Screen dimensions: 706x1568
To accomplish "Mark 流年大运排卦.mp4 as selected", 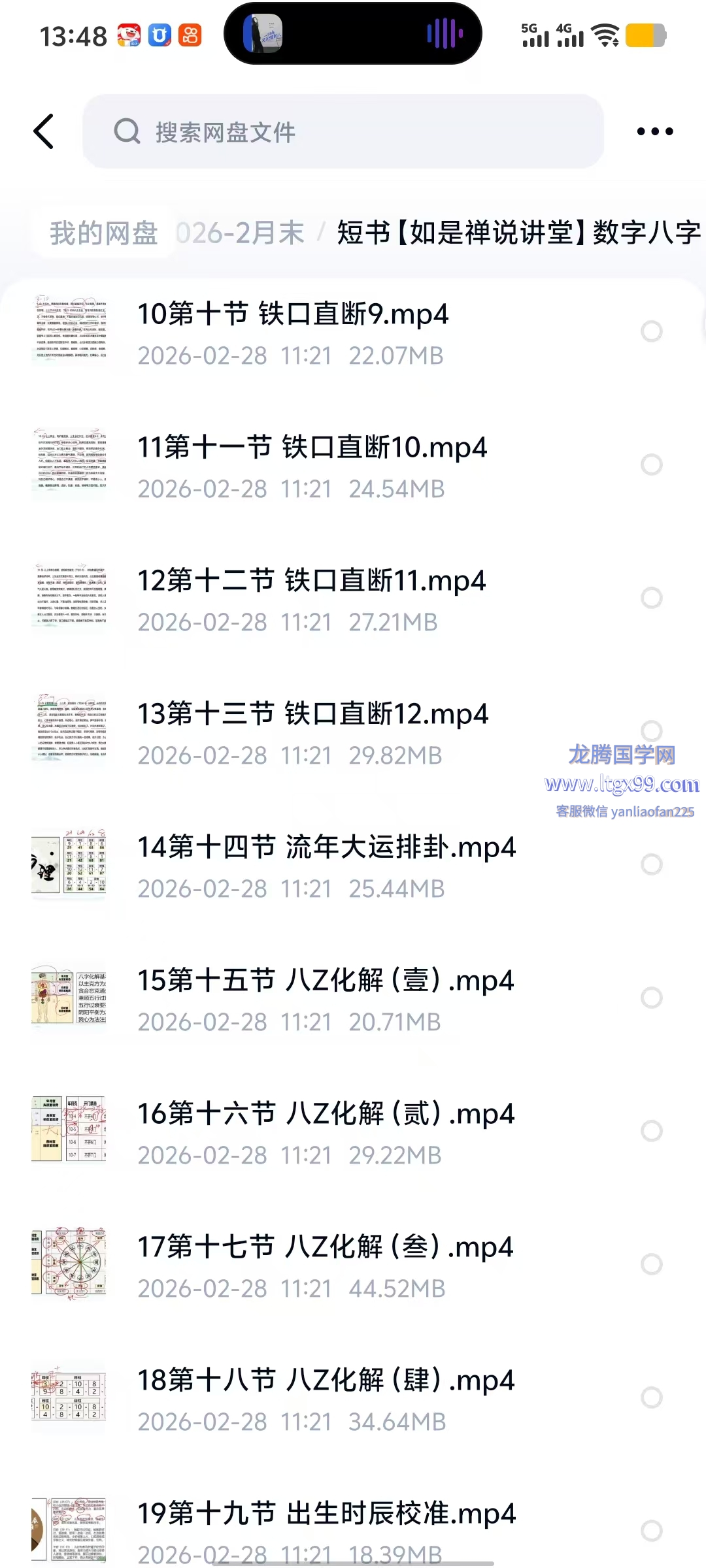I will [651, 864].
